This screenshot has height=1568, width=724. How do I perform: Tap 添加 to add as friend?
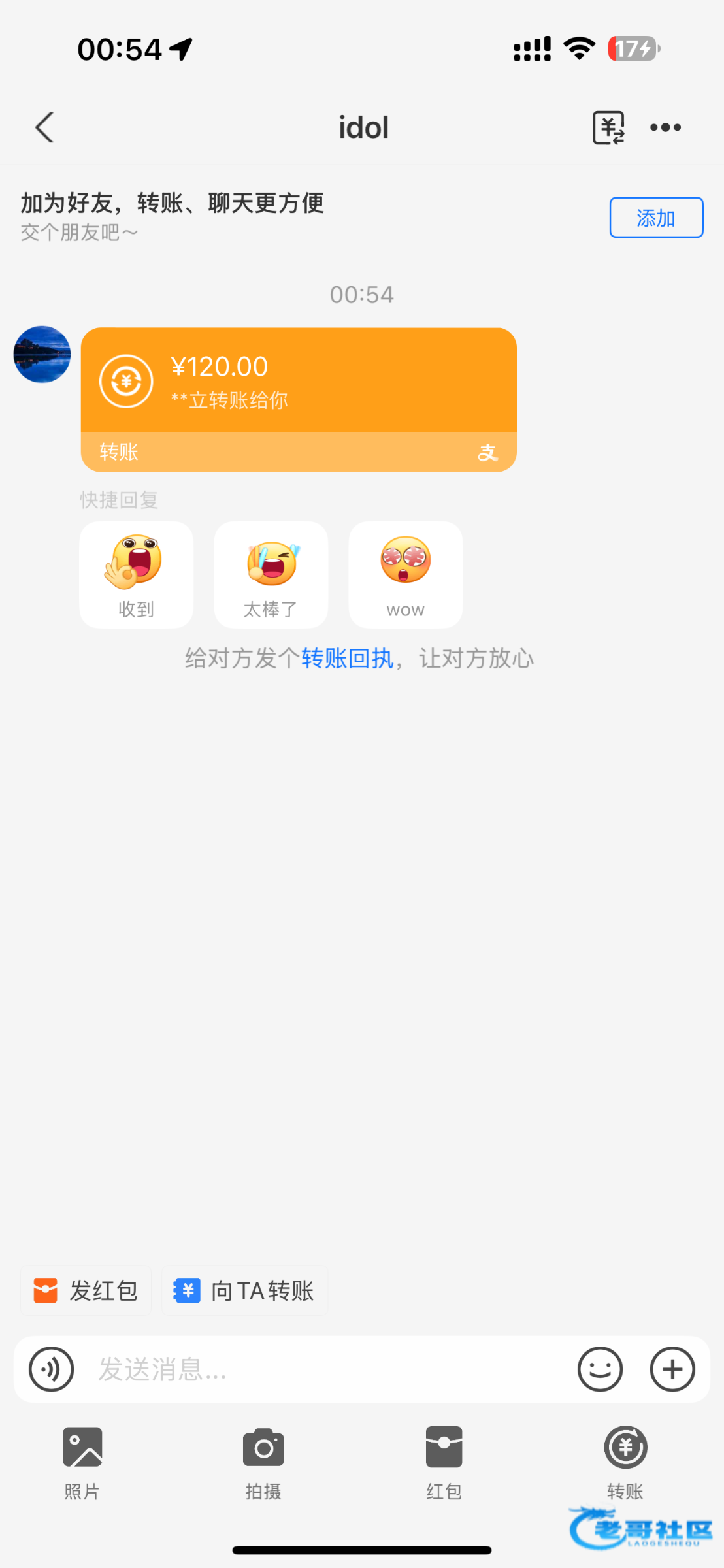[655, 218]
